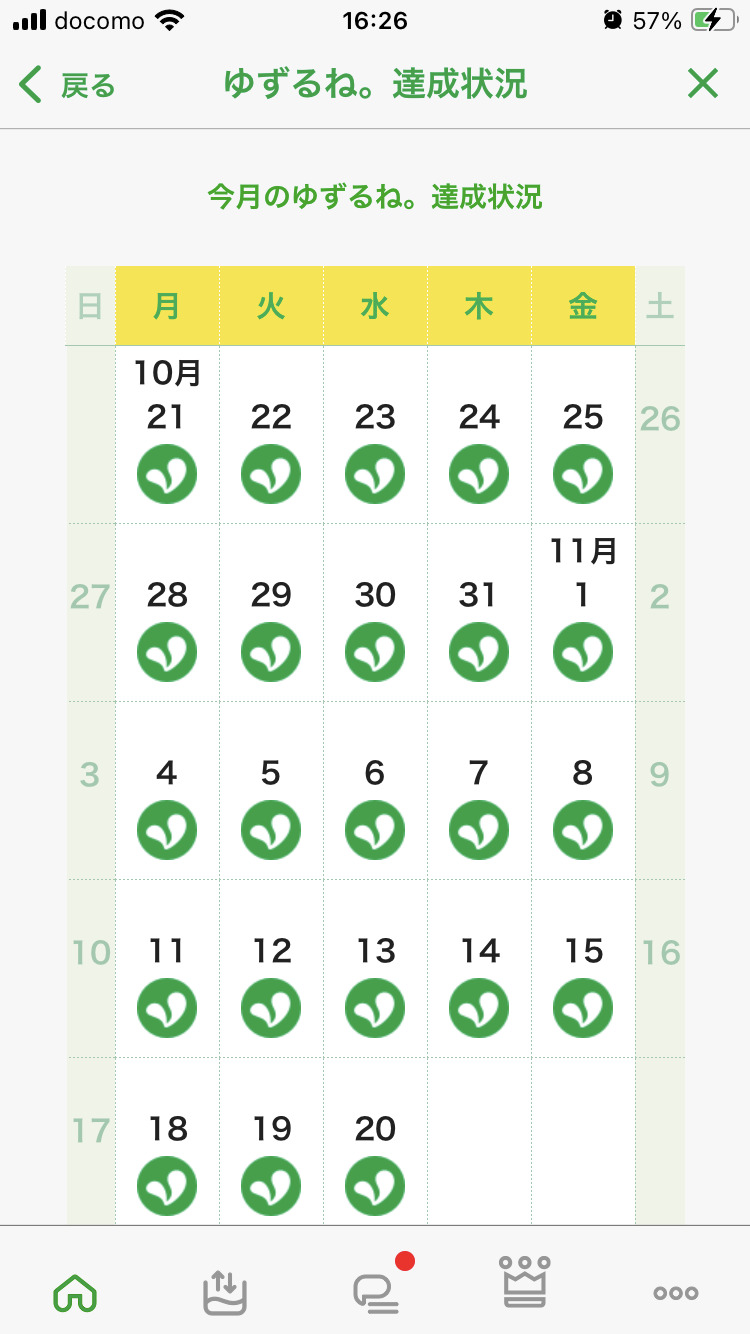Close the ゆずるね。達成状況 screen
Viewport: 750px width, 1334px height.
tap(703, 84)
